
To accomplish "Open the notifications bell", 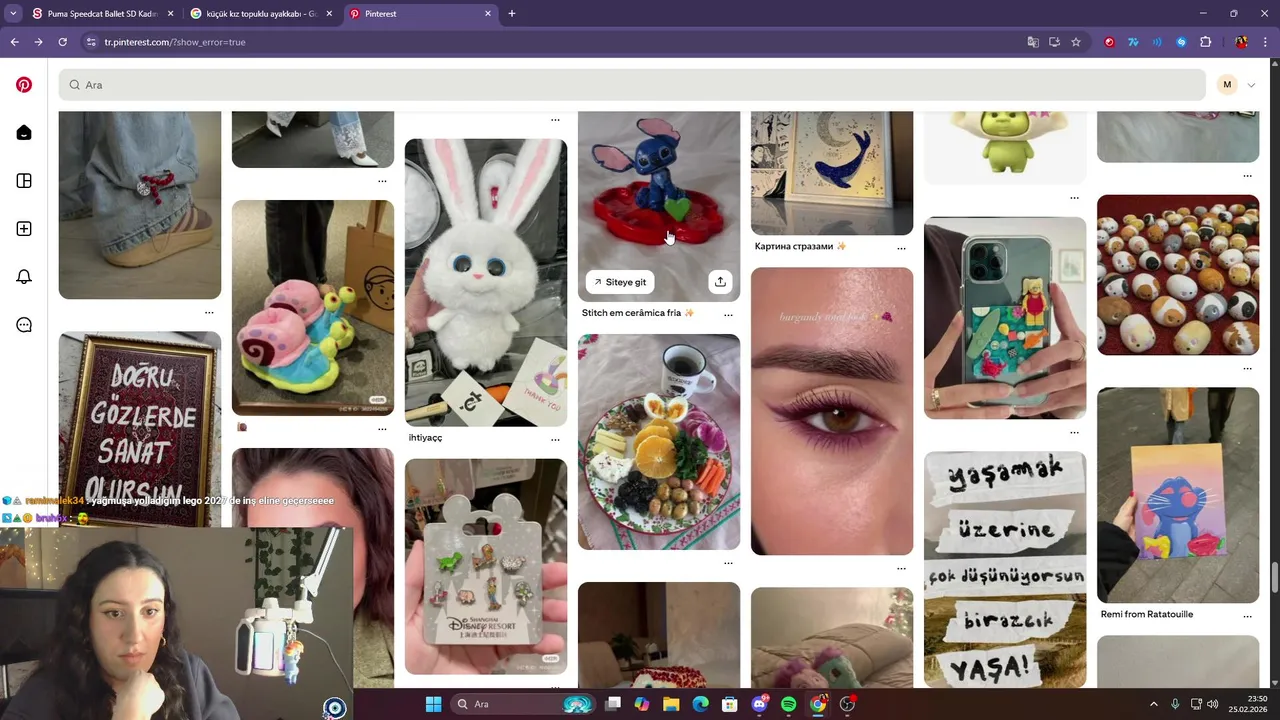I will click(x=24, y=277).
